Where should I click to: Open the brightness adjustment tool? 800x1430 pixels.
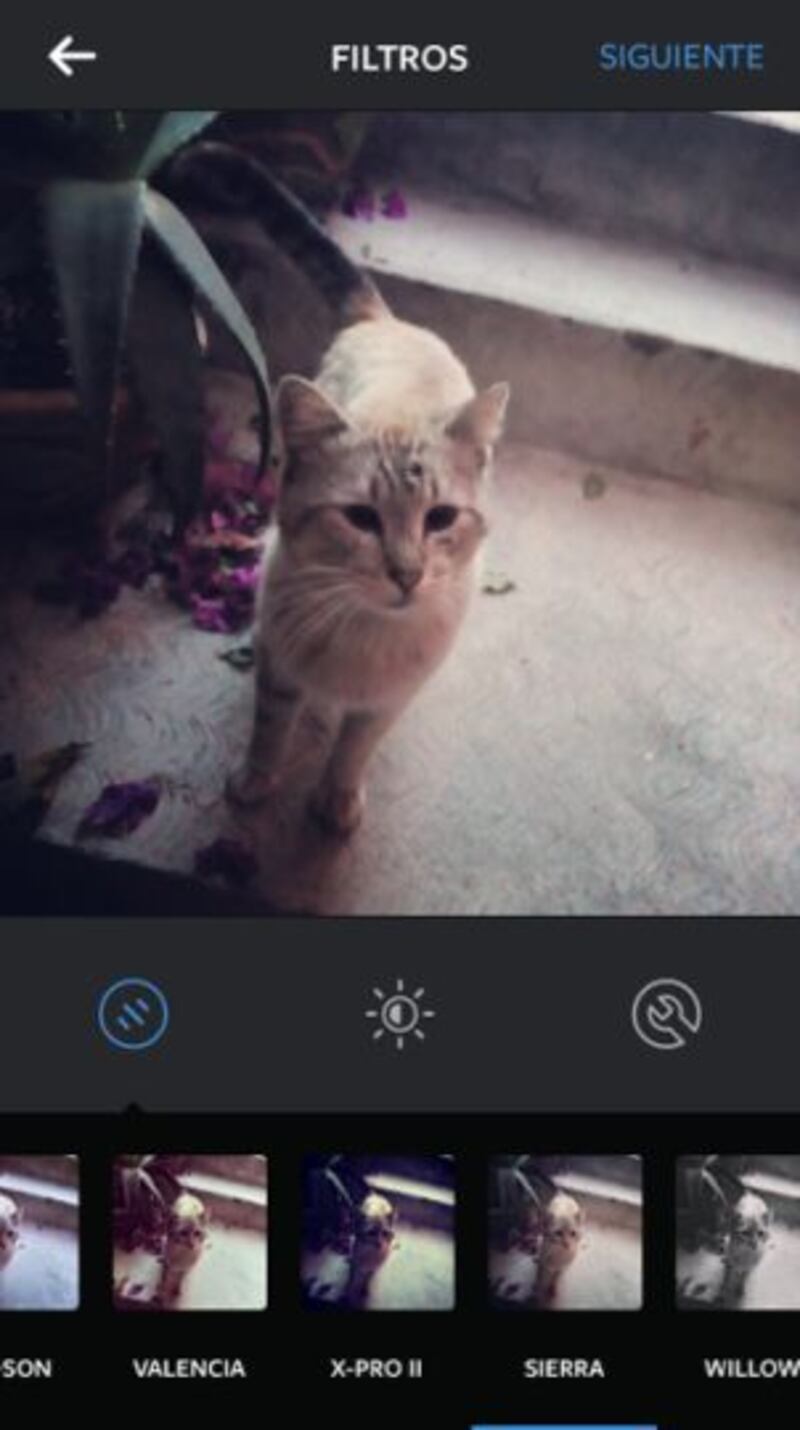(399, 1014)
